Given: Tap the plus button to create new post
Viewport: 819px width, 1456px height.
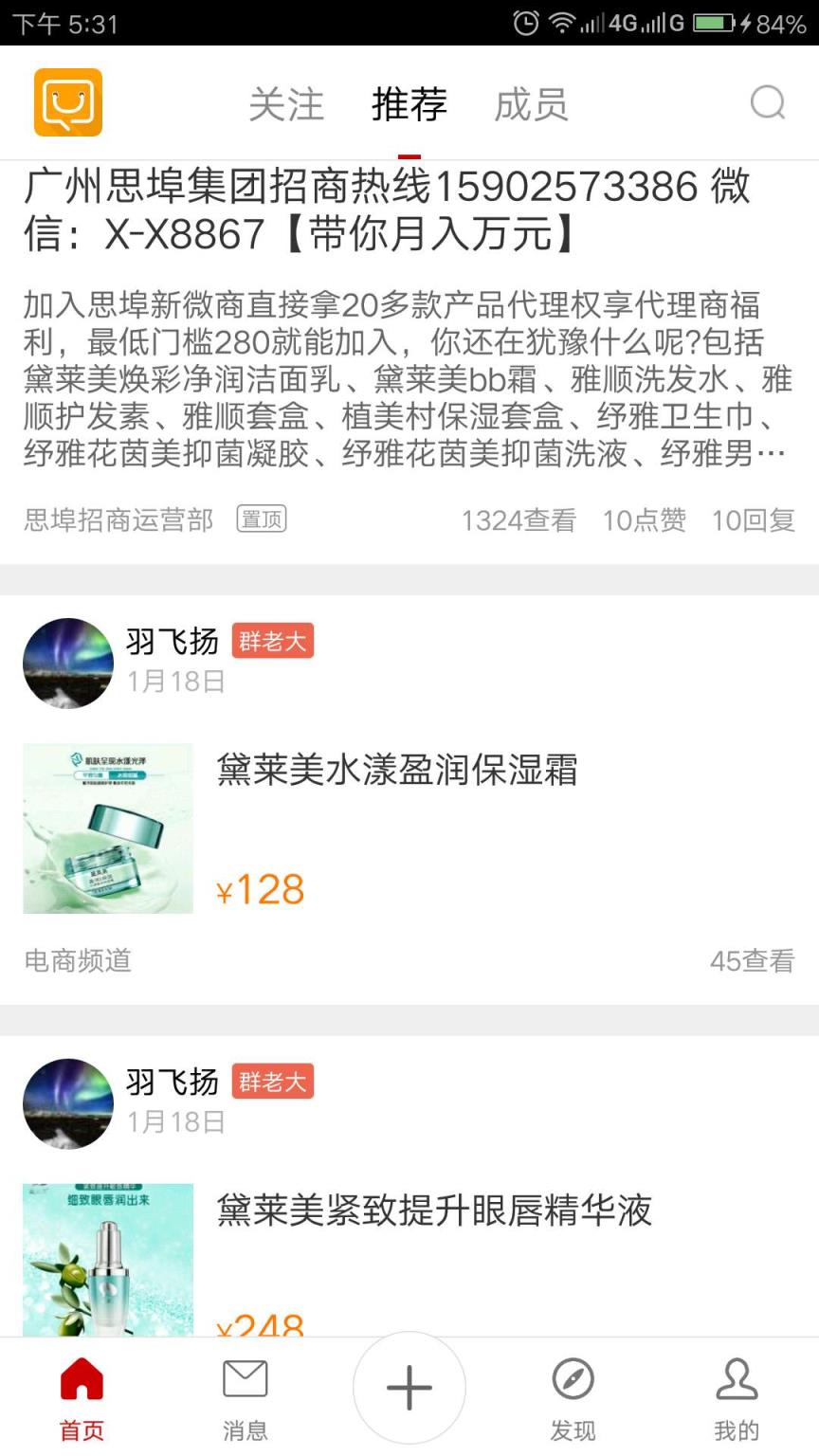Looking at the screenshot, I should [x=408, y=1388].
